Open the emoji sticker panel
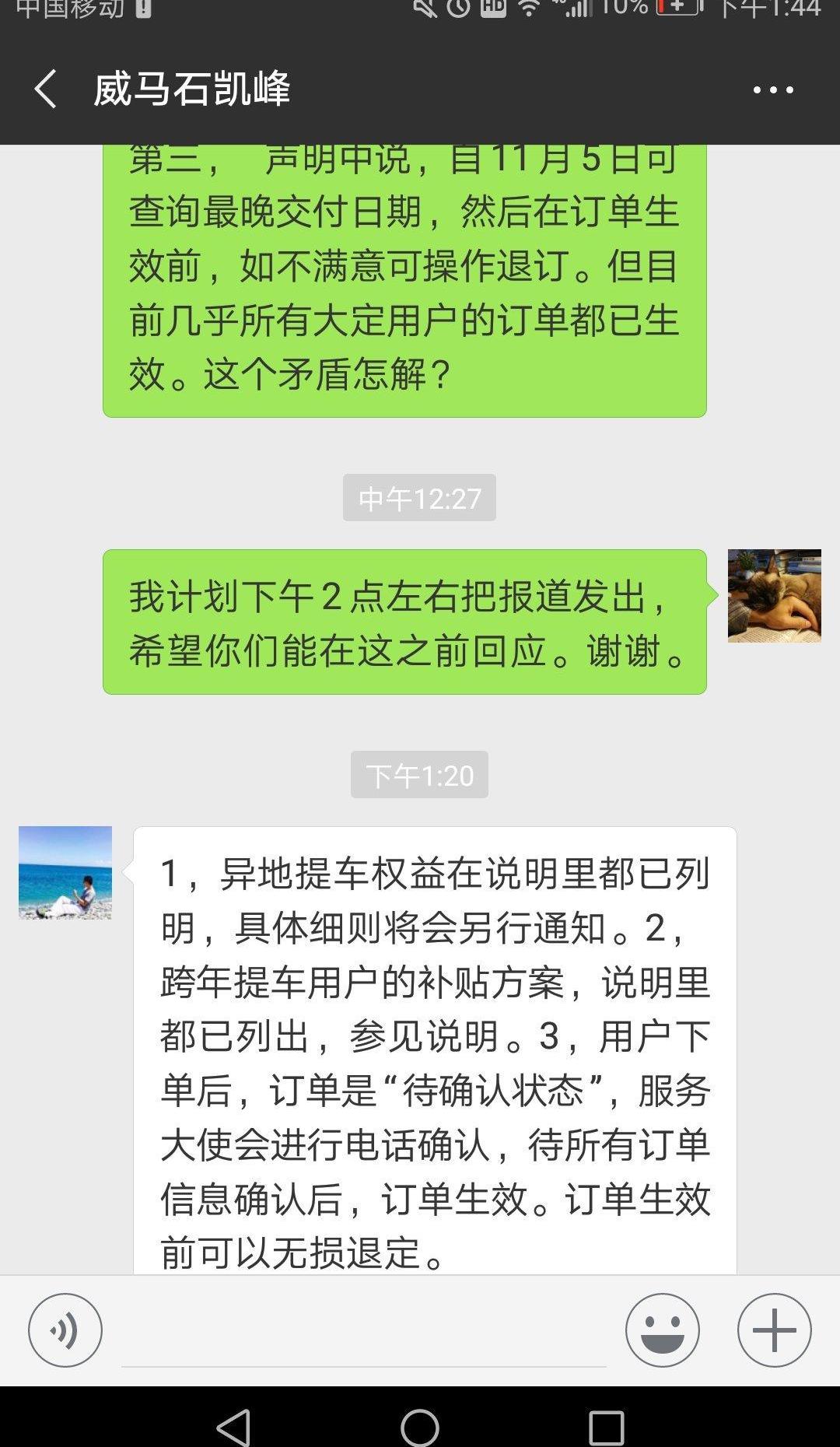The image size is (840, 1447). 663,1330
